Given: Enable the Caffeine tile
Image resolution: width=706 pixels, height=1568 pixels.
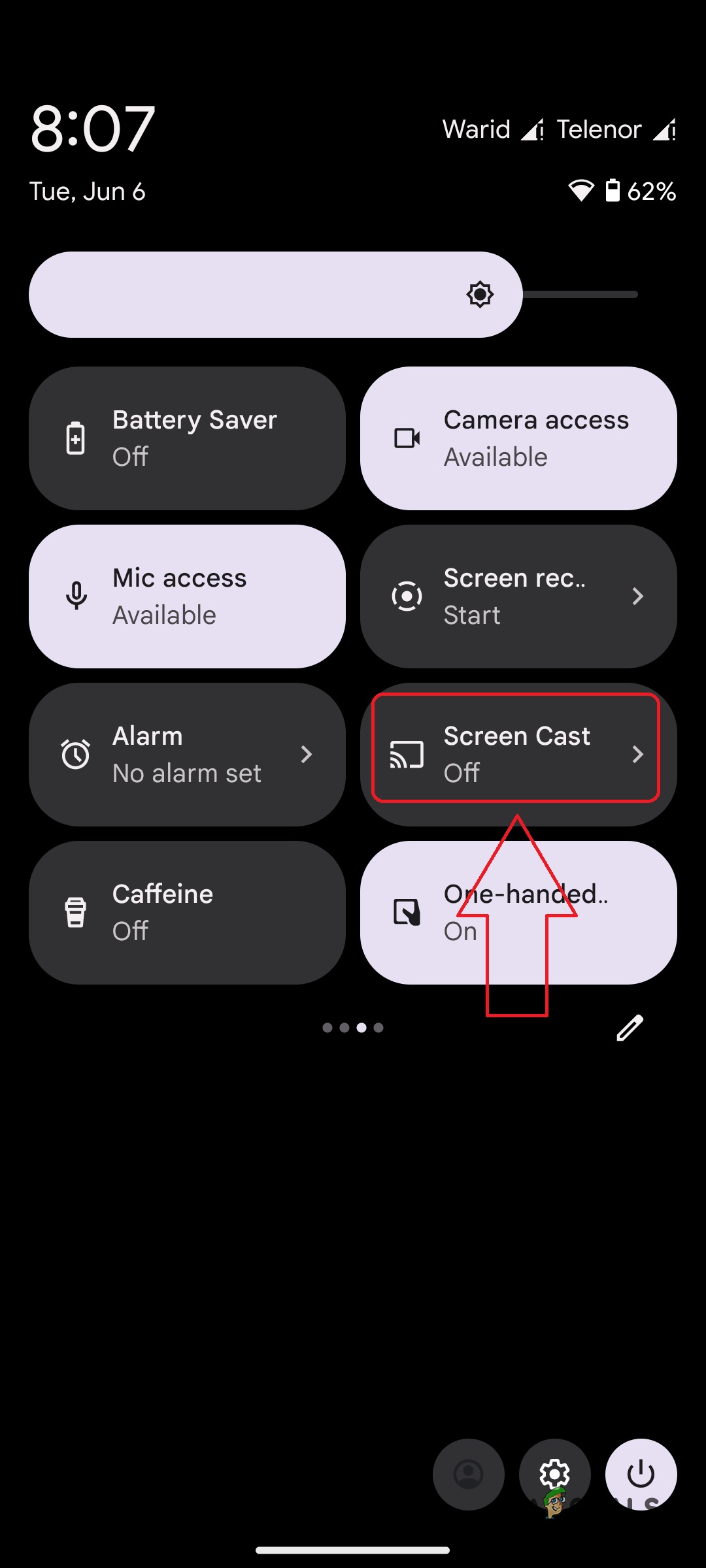Looking at the screenshot, I should point(187,913).
